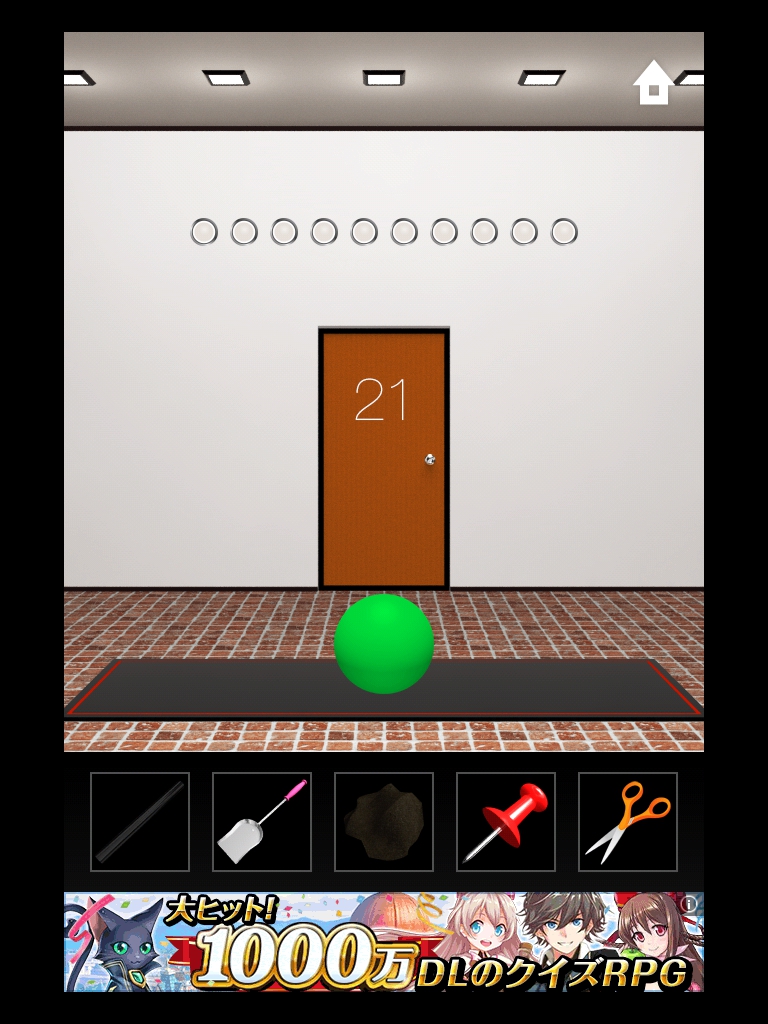
Task: Select the rock inventory item
Action: pos(384,822)
